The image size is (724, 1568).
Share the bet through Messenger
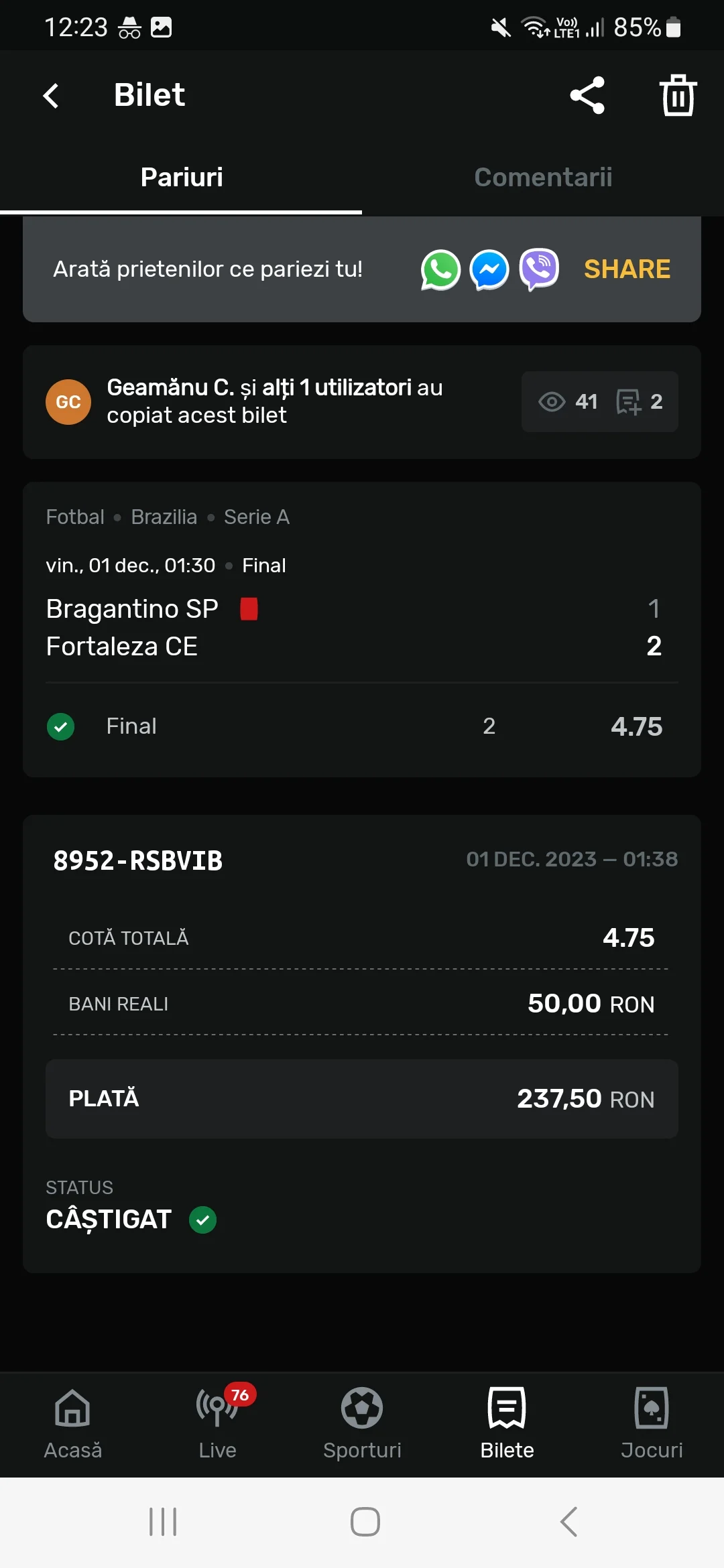click(x=489, y=269)
